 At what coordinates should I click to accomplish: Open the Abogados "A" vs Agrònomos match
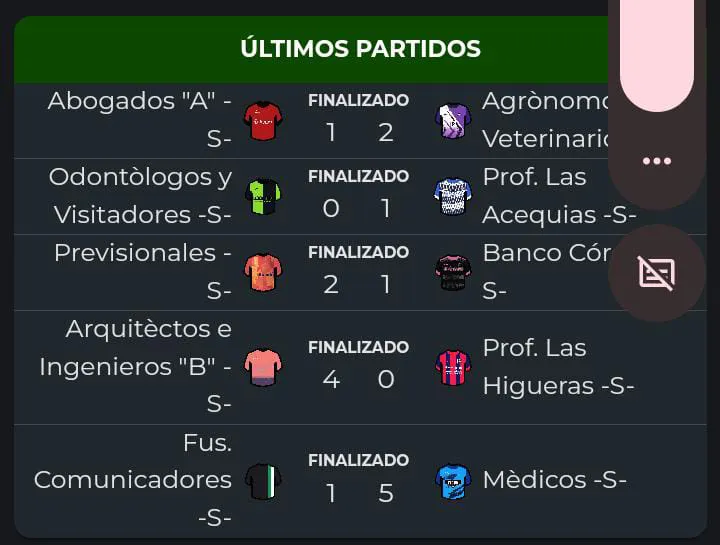tap(358, 120)
